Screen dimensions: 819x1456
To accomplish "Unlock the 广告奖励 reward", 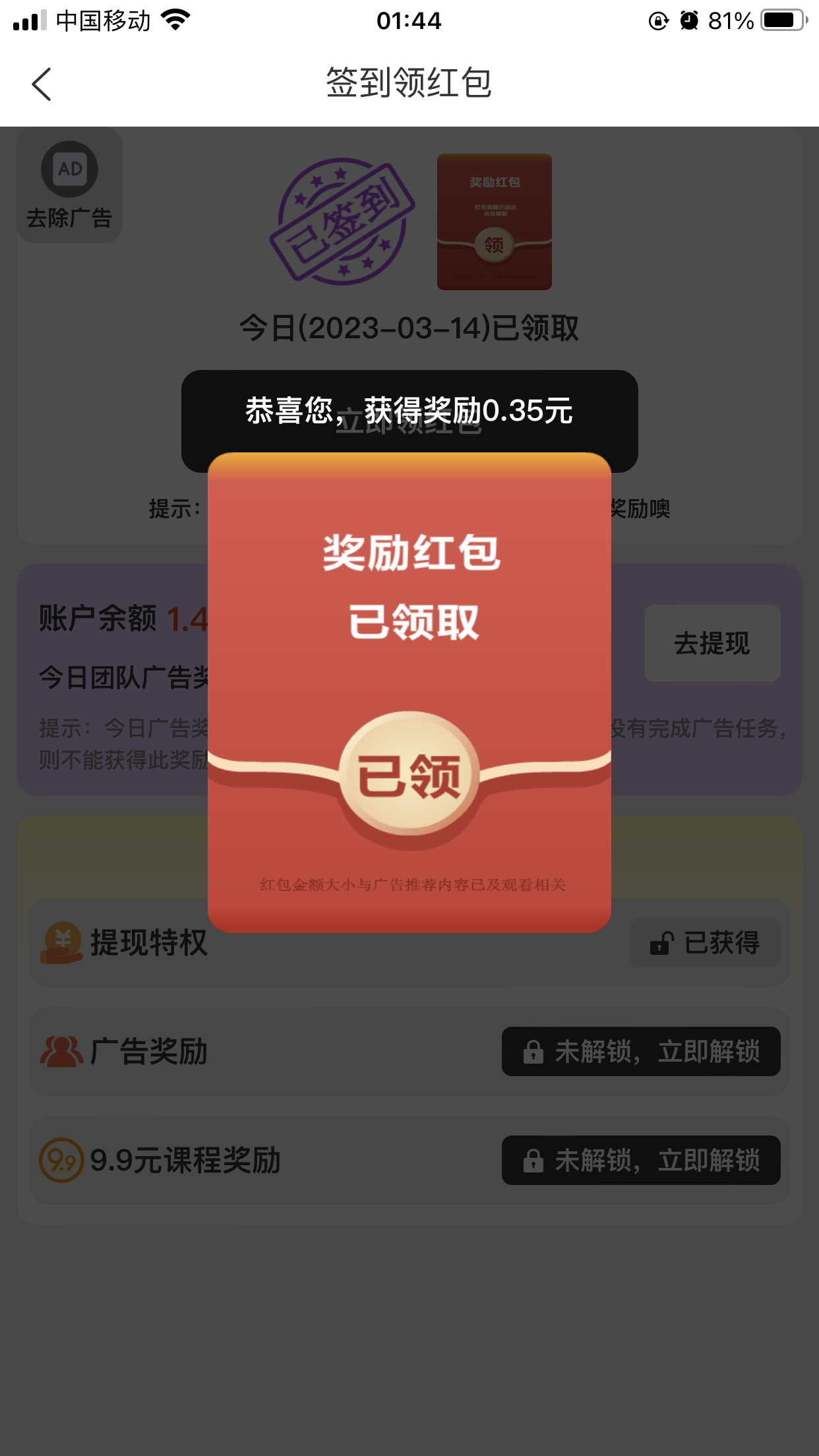I will [640, 1052].
